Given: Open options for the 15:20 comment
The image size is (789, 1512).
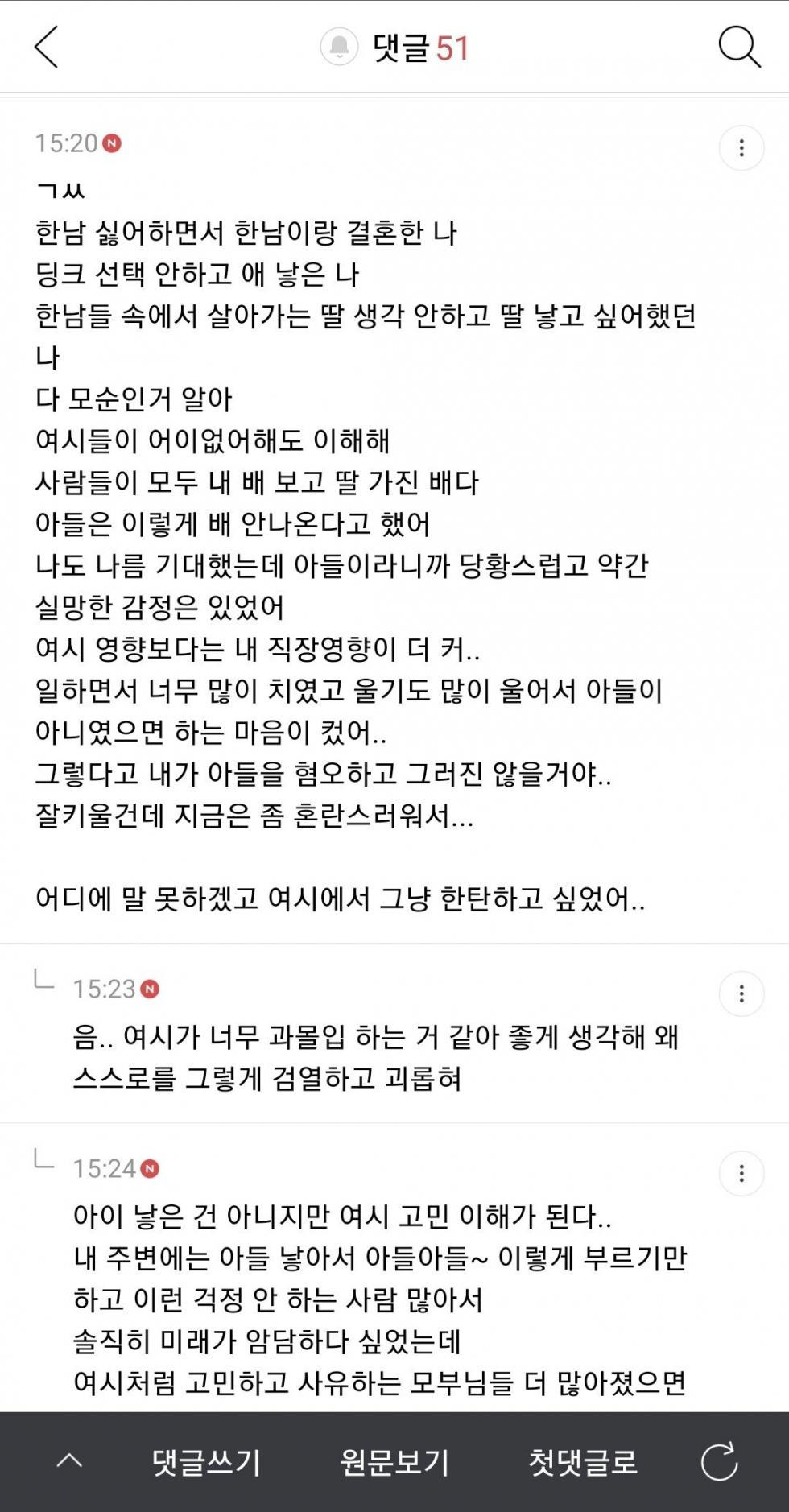Looking at the screenshot, I should point(741,148).
